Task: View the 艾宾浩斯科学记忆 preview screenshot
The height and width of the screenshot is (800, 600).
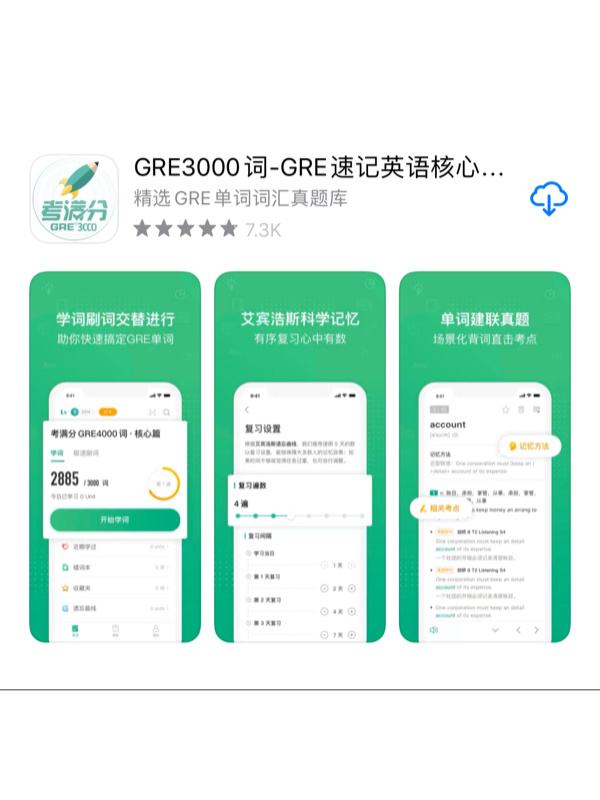Action: coord(300,457)
